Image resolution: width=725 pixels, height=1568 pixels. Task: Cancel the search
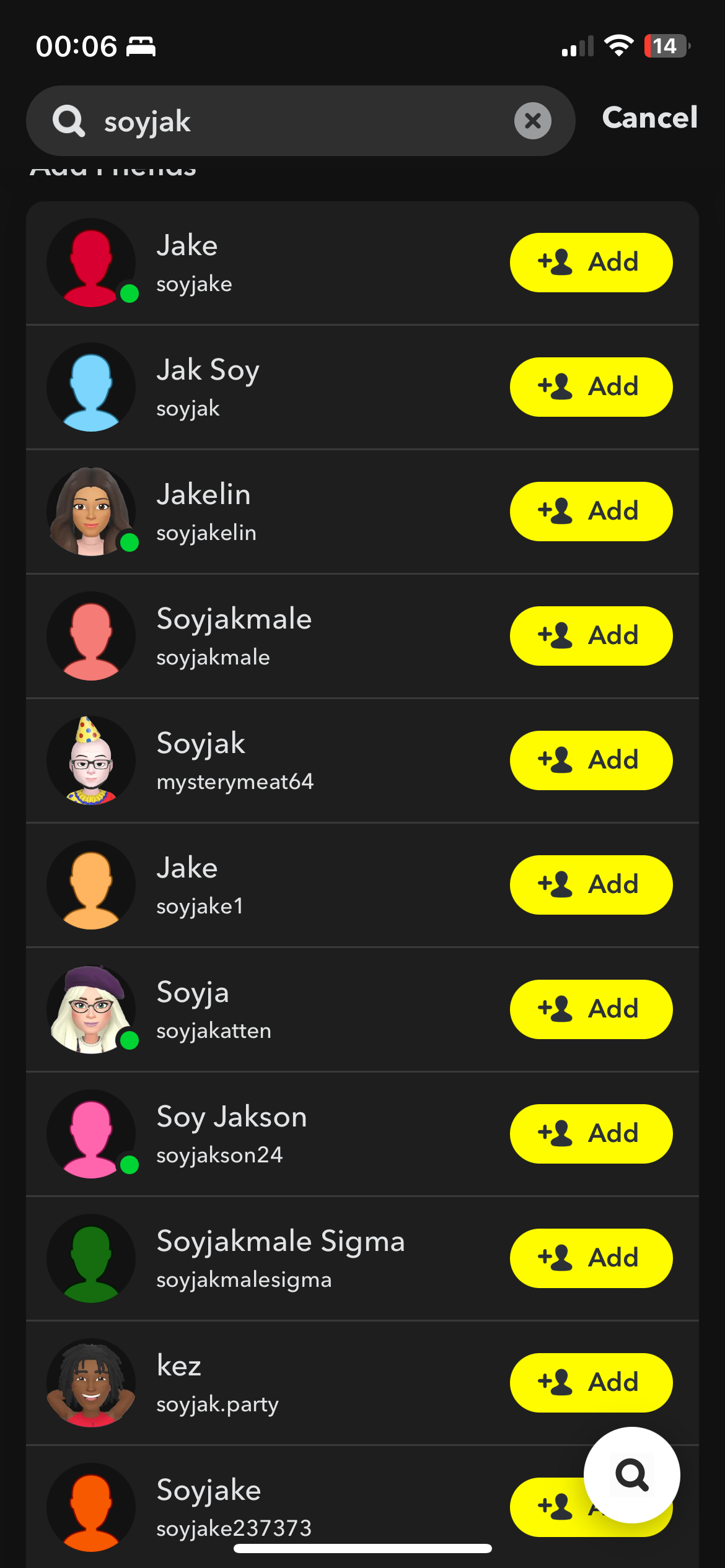pyautogui.click(x=649, y=118)
